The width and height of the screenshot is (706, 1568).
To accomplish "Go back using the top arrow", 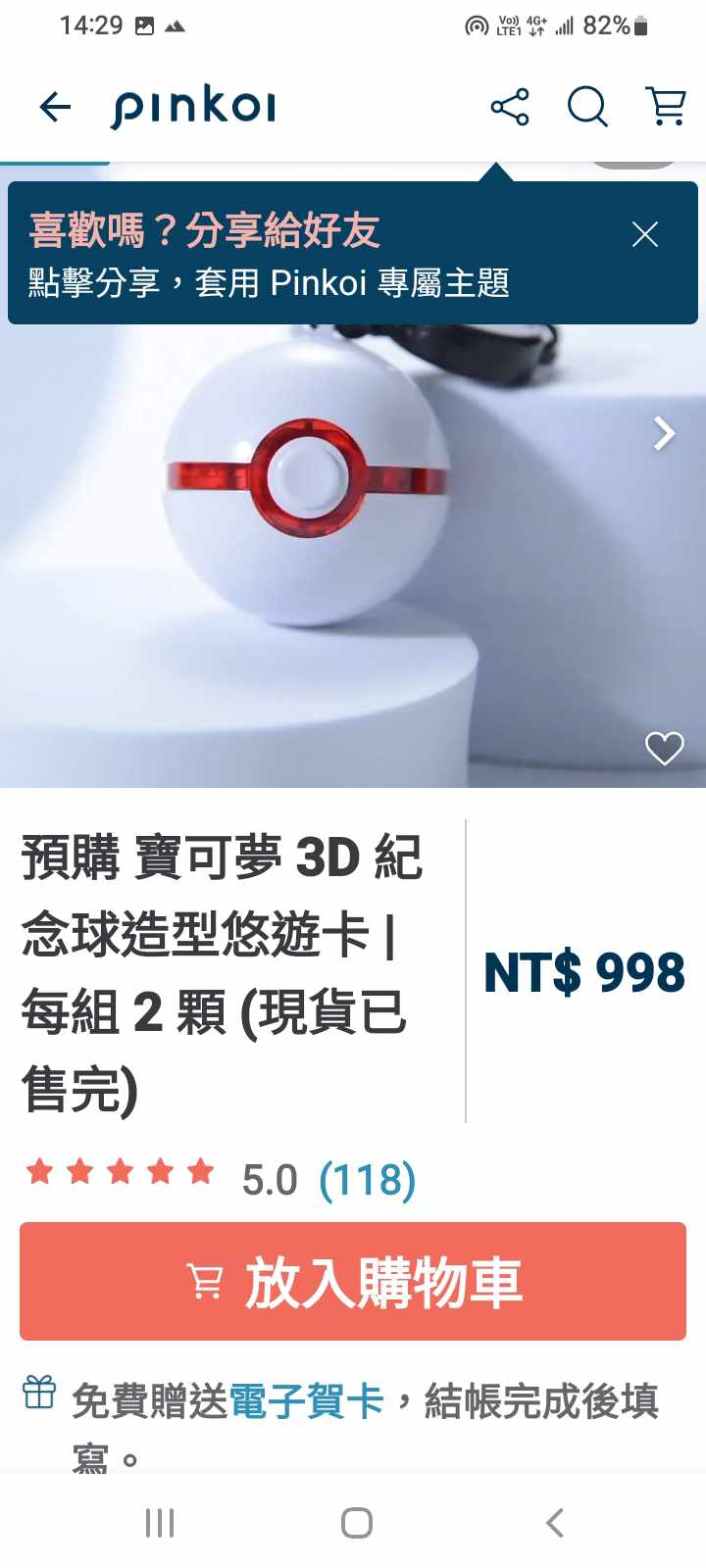I will click(55, 107).
